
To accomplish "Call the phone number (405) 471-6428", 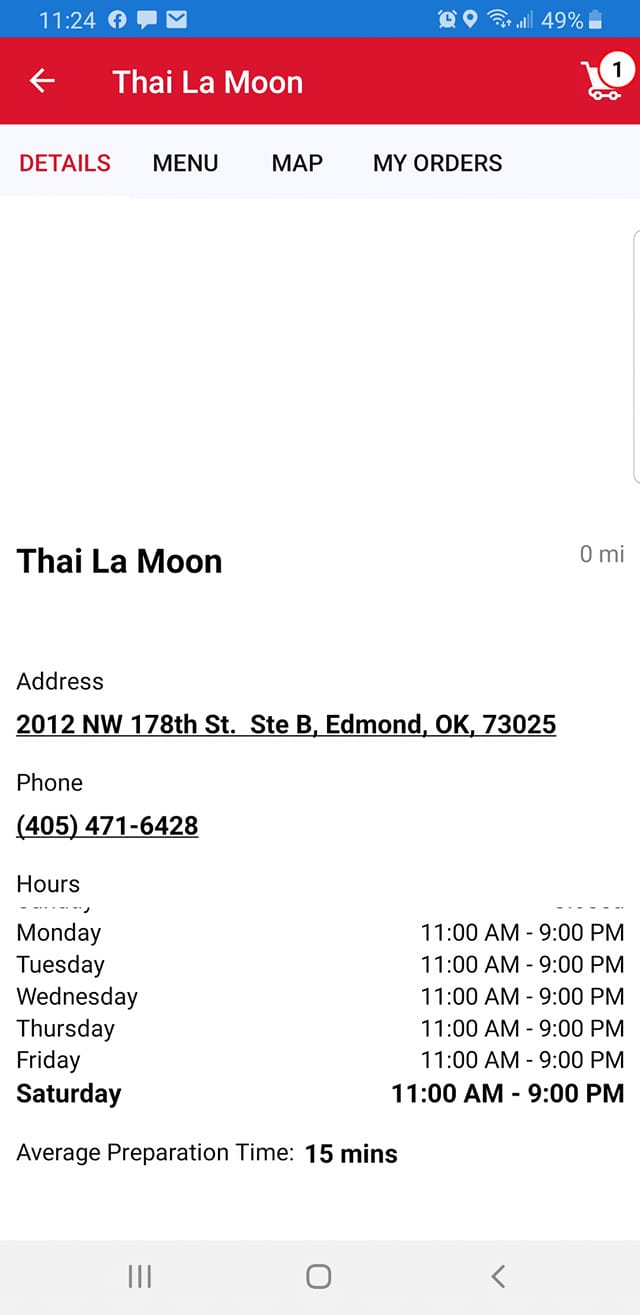I will click(107, 826).
